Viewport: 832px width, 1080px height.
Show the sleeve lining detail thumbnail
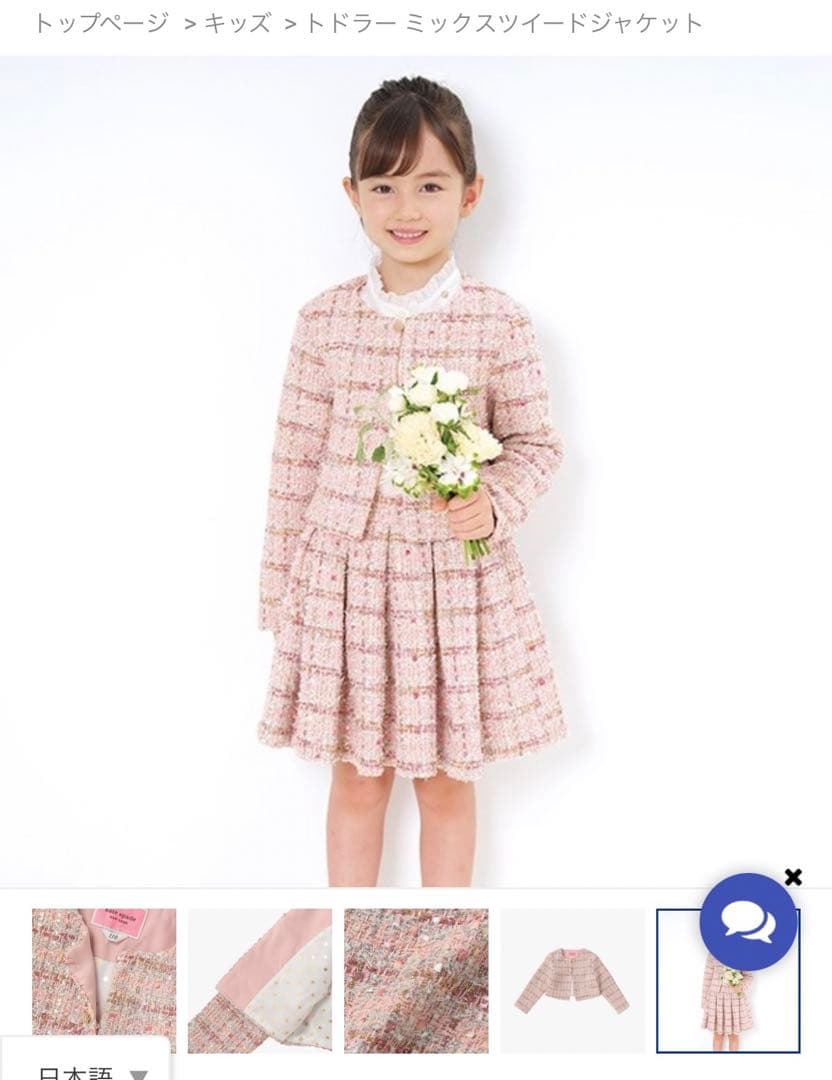[260, 980]
